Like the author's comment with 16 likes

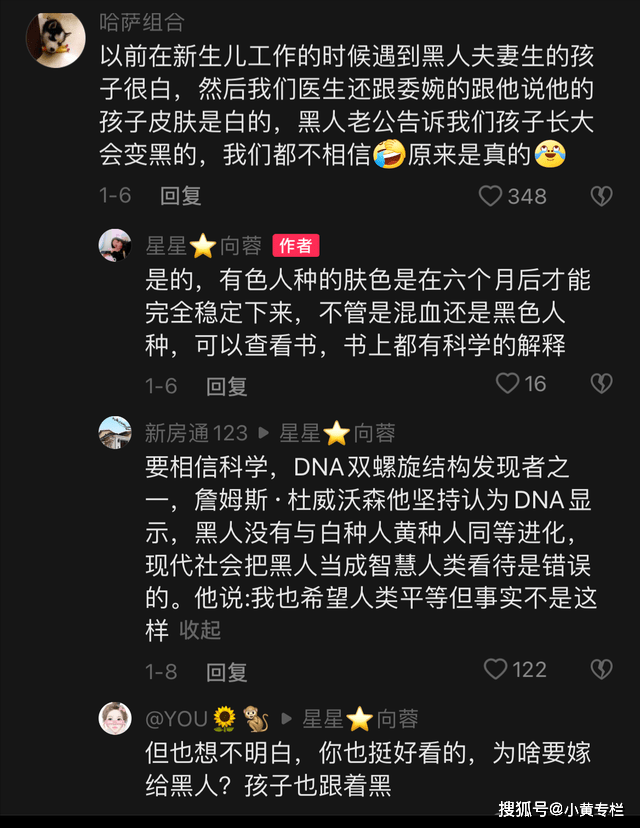tap(508, 384)
